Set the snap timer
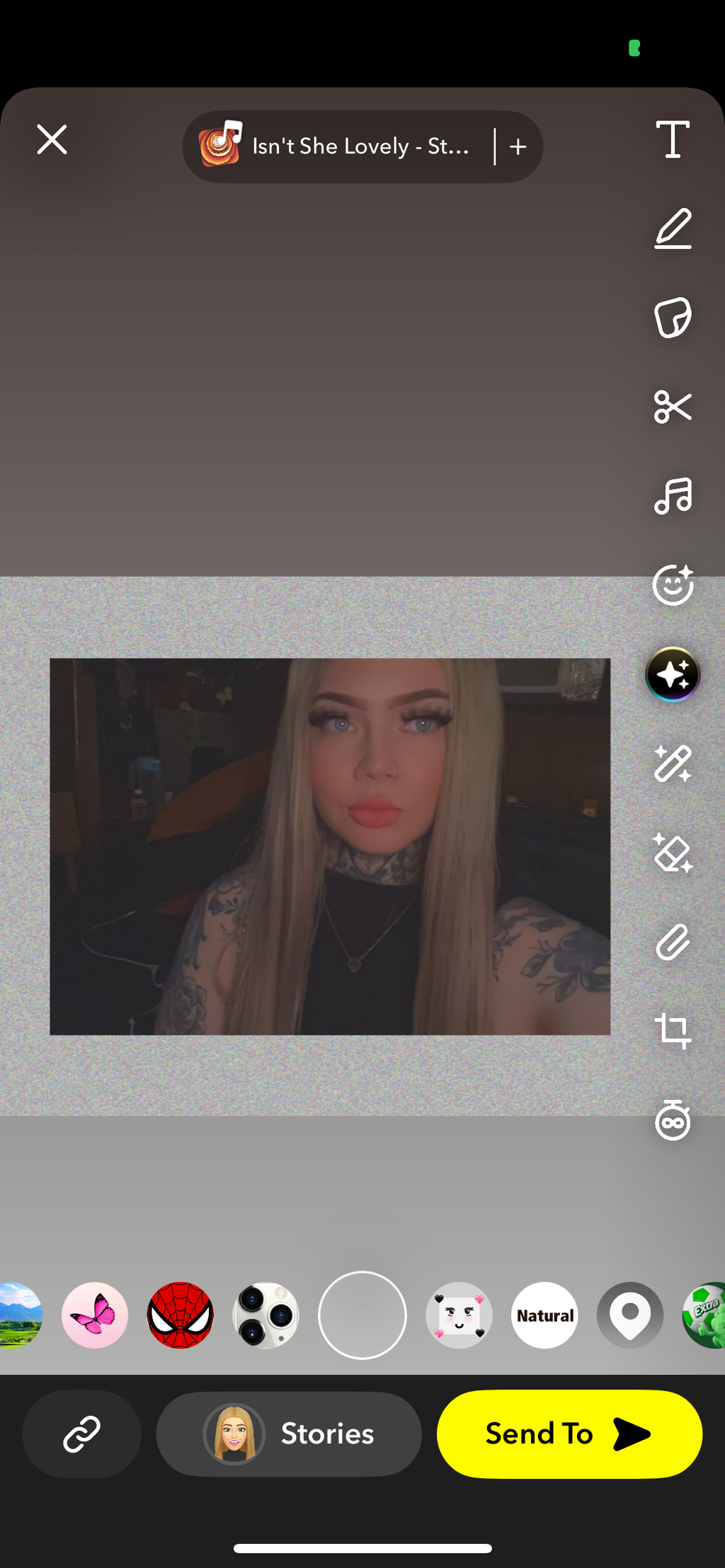 tap(673, 1120)
